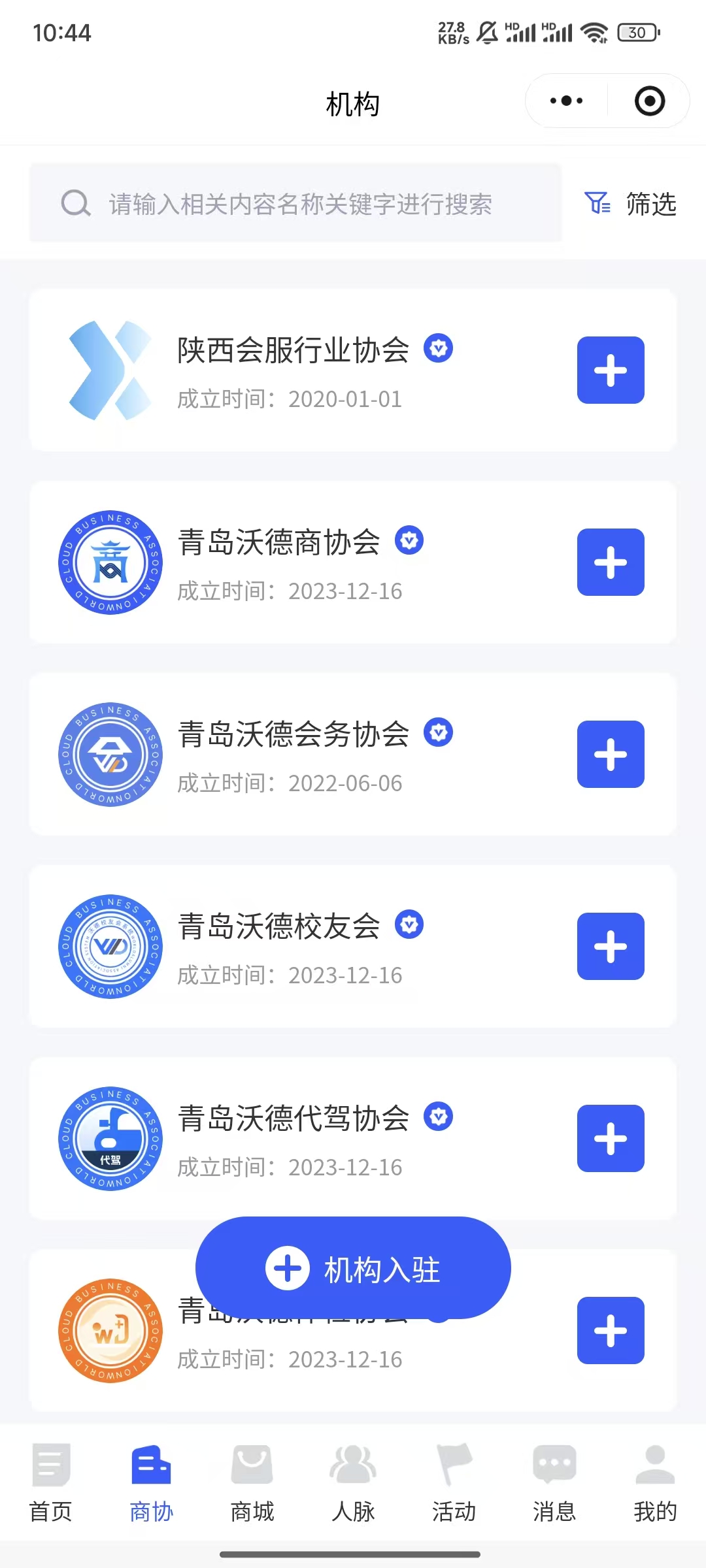Add 青岛沃德商协会 using its plus button
The height and width of the screenshot is (1568, 706).
pos(611,563)
